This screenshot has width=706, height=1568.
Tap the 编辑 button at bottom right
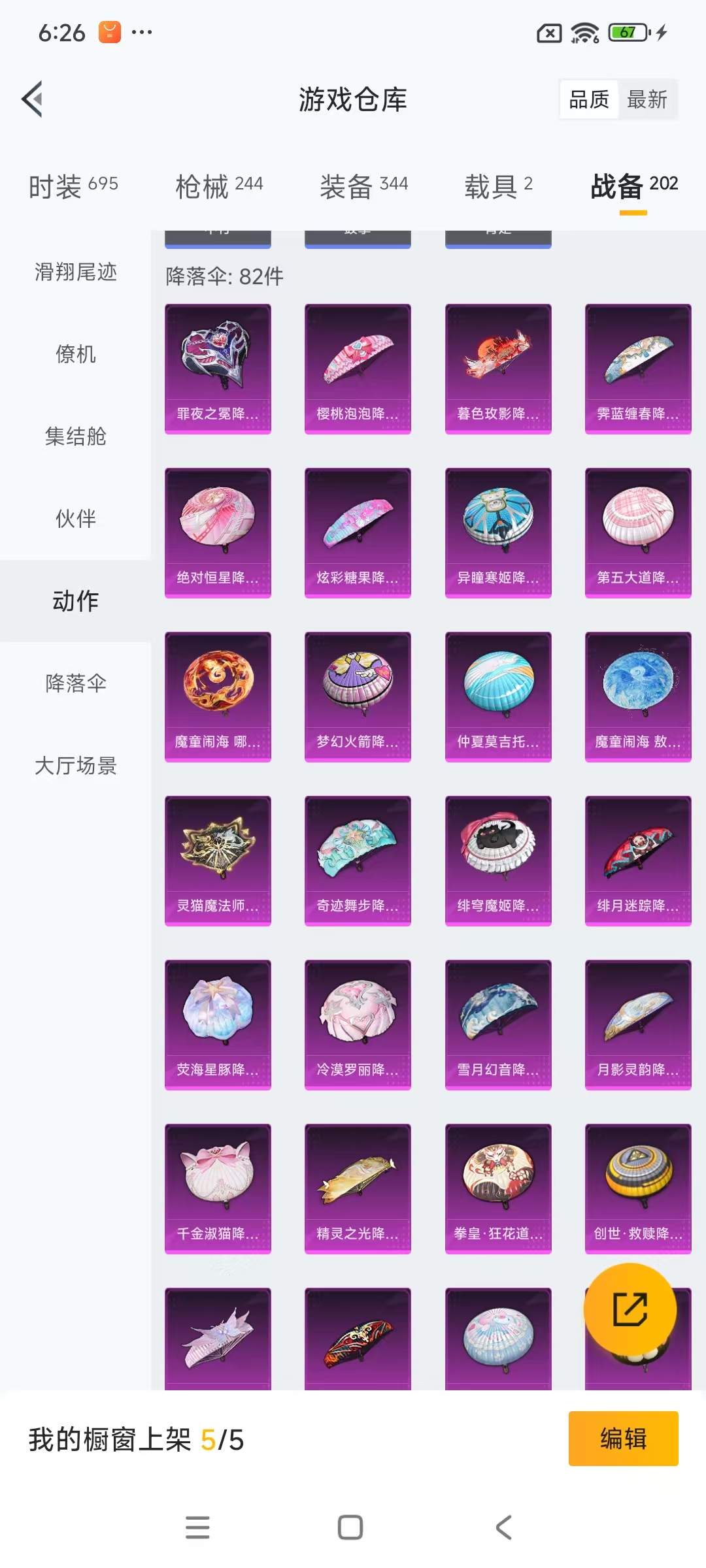tap(623, 1439)
